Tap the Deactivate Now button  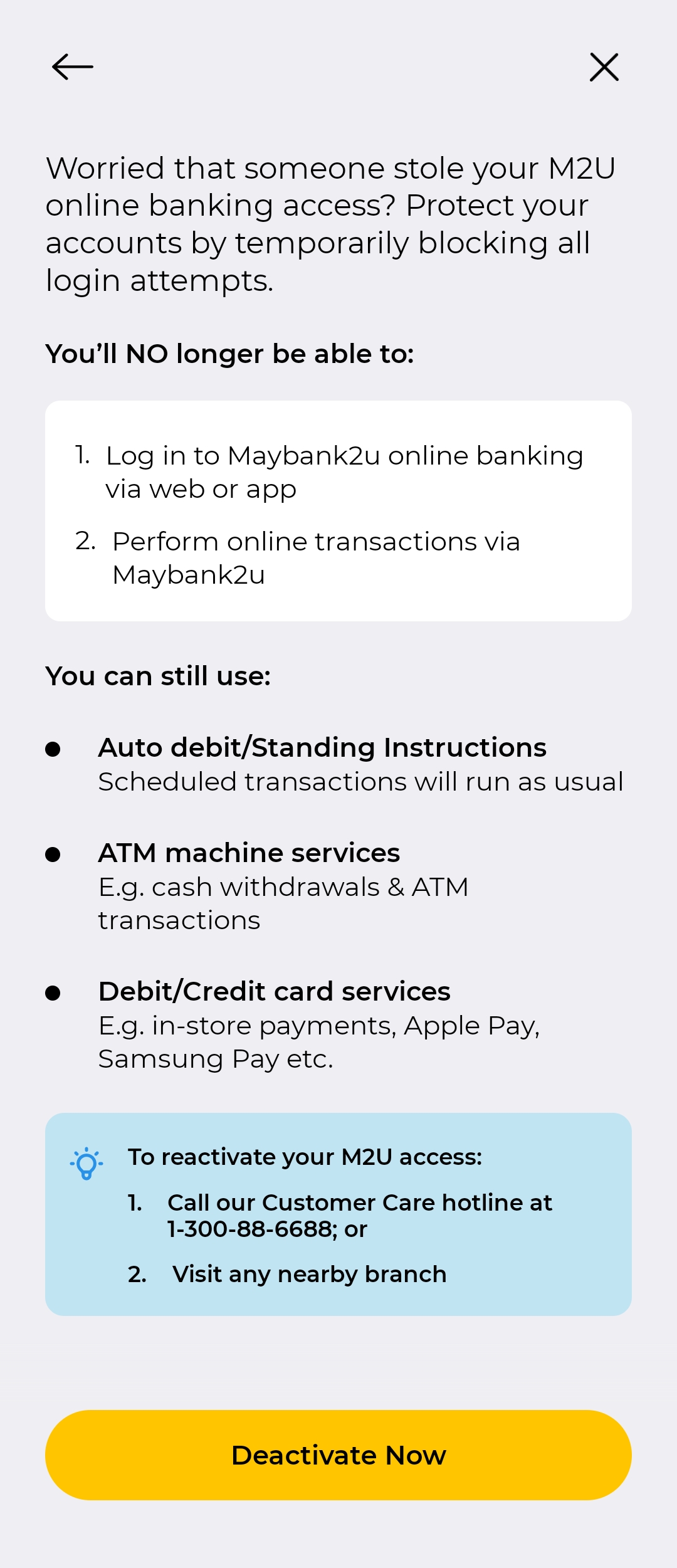[x=338, y=1455]
